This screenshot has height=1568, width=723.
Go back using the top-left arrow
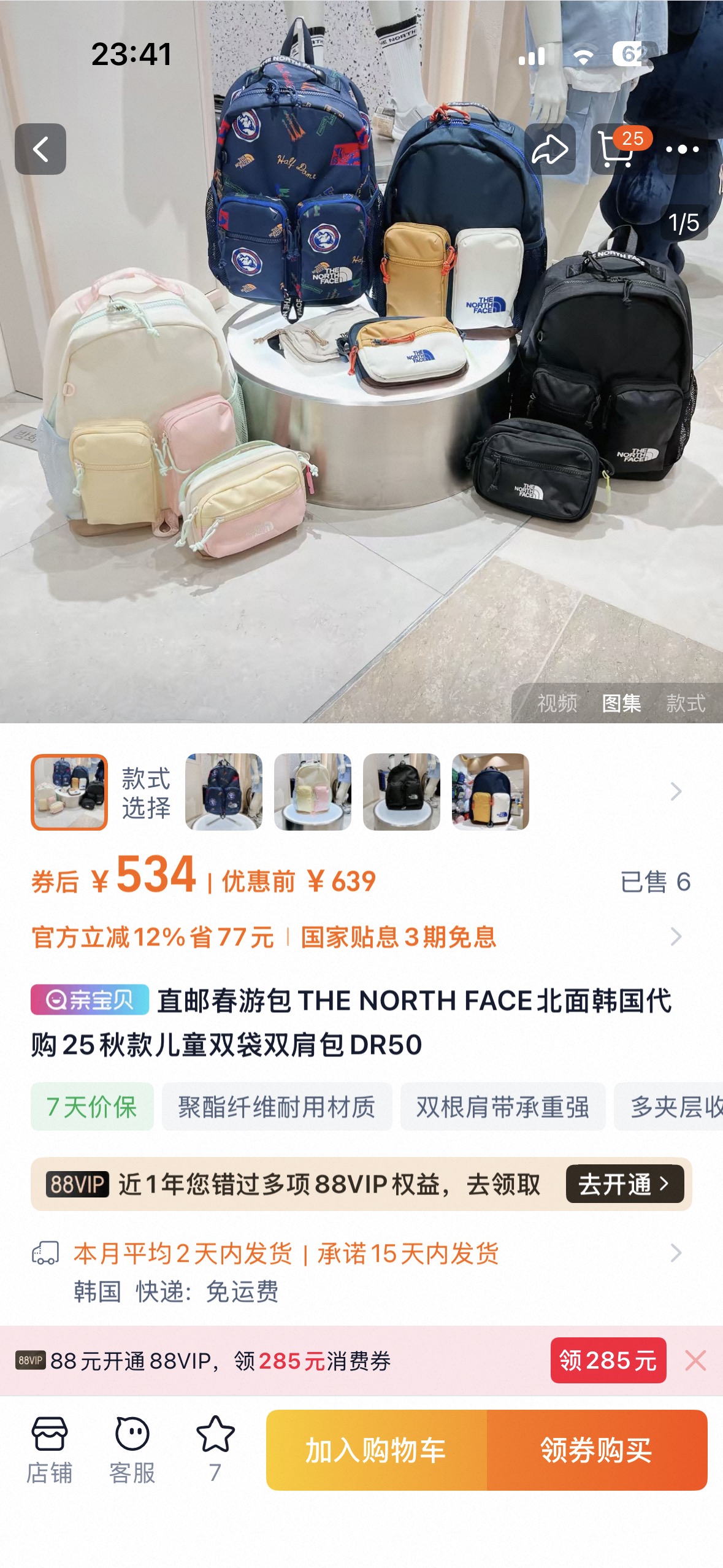(x=40, y=149)
